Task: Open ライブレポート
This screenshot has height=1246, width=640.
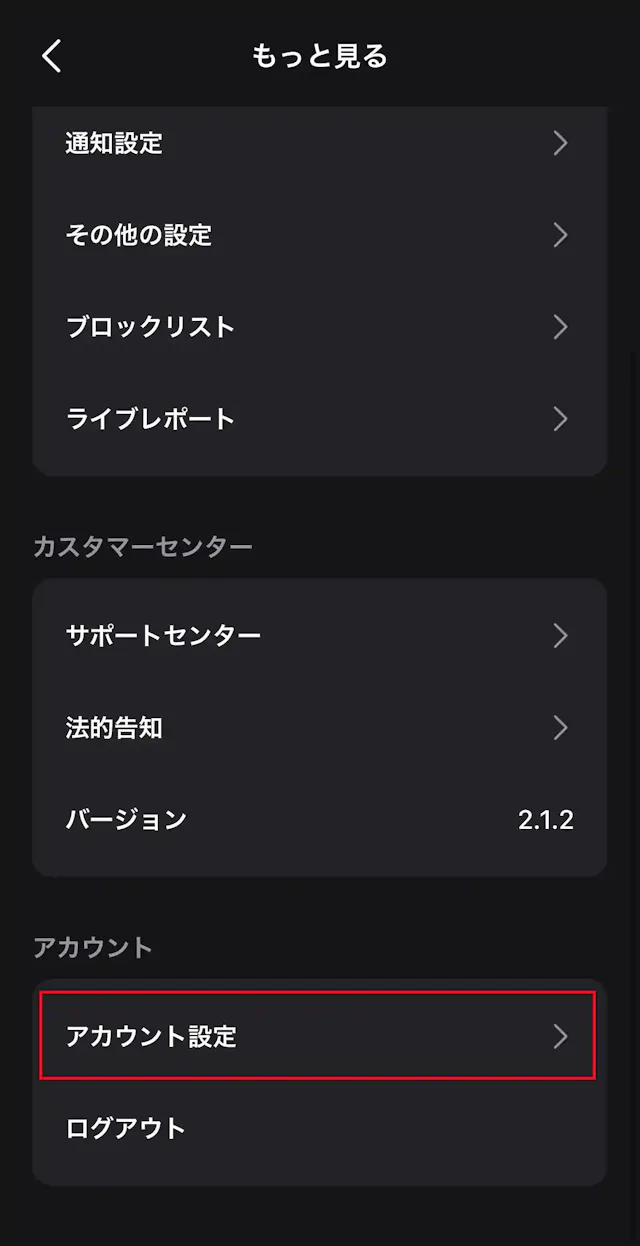Action: [x=318, y=418]
